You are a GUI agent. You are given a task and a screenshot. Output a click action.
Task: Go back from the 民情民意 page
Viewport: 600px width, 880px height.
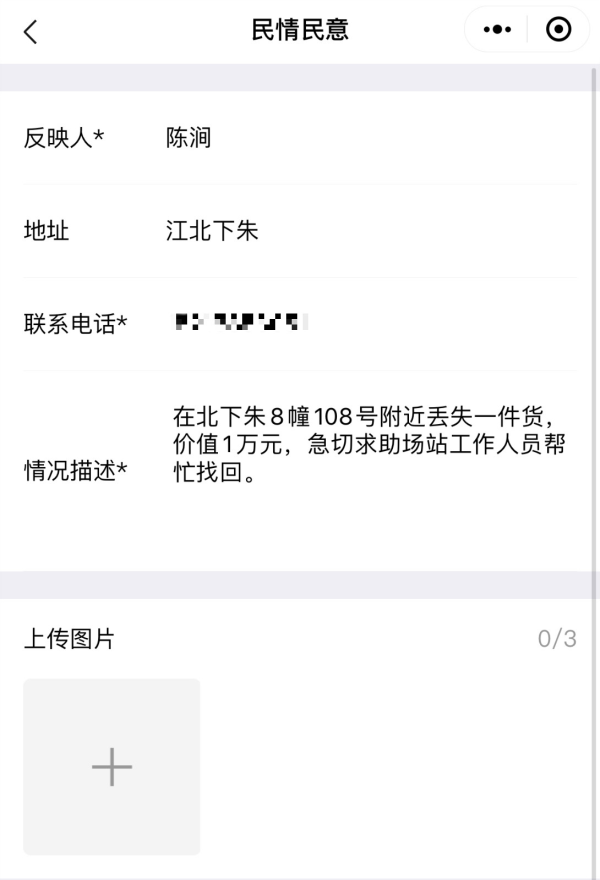tap(30, 31)
